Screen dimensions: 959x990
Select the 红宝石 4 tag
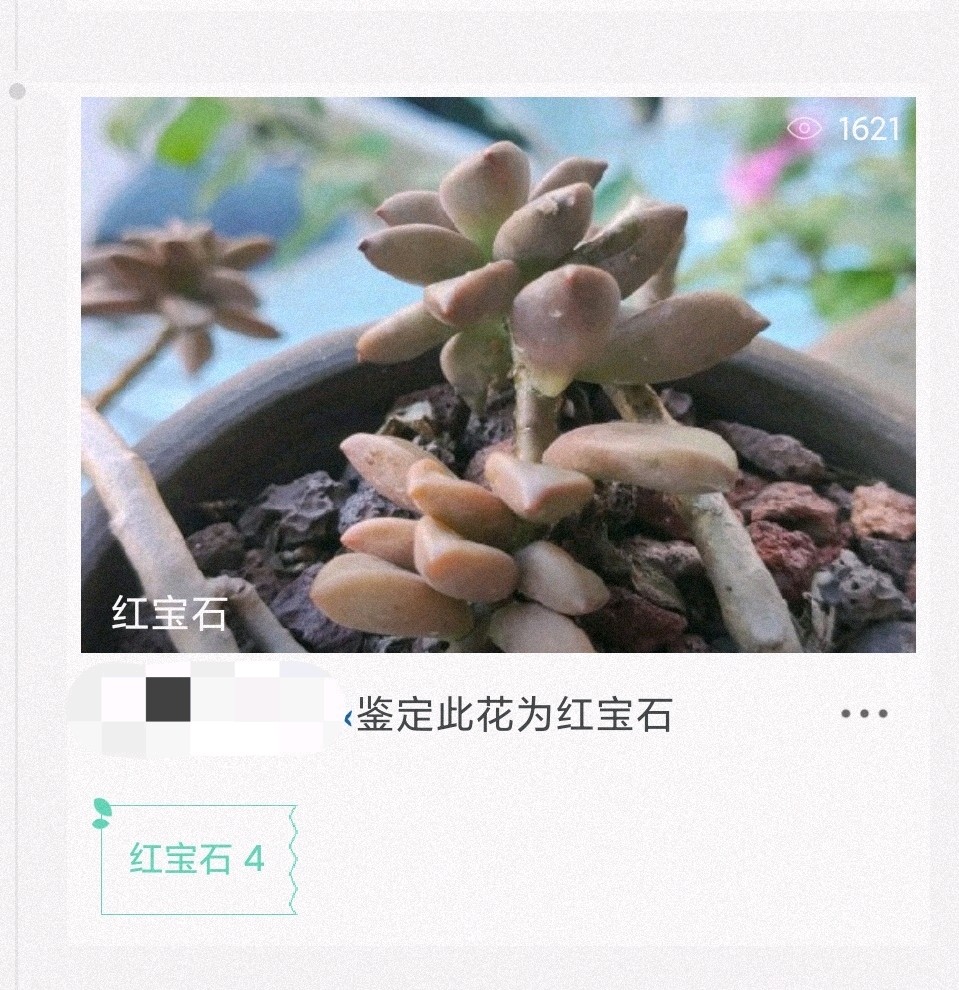pyautogui.click(x=197, y=859)
